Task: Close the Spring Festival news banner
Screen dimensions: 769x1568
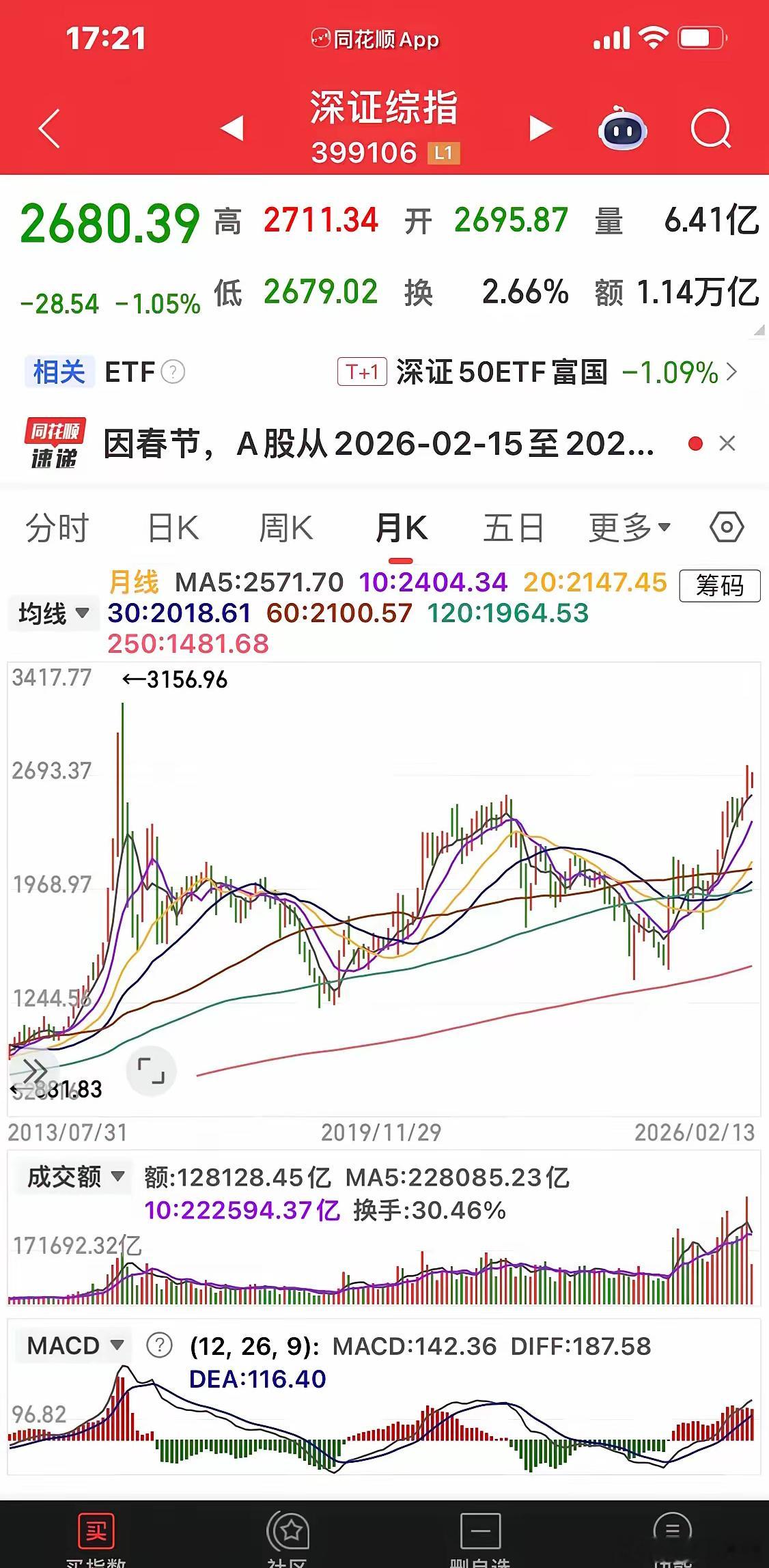Action: coord(728,444)
